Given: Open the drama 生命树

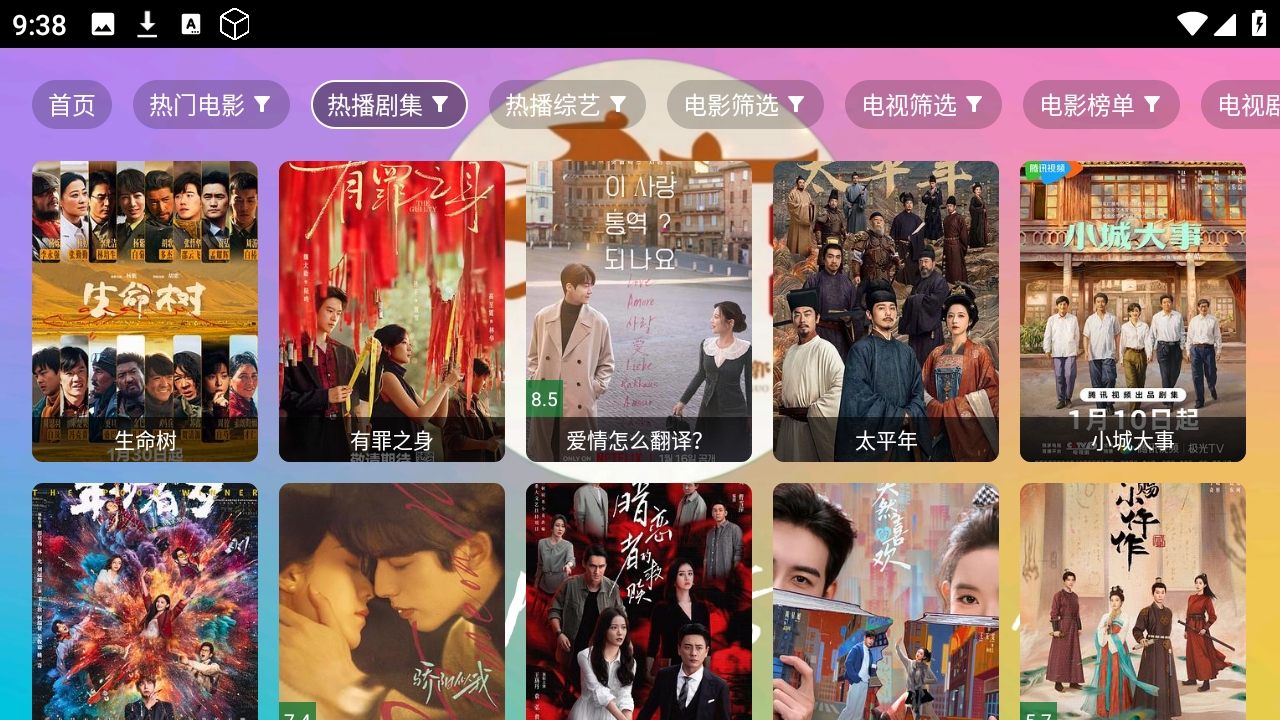Looking at the screenshot, I should [145, 311].
